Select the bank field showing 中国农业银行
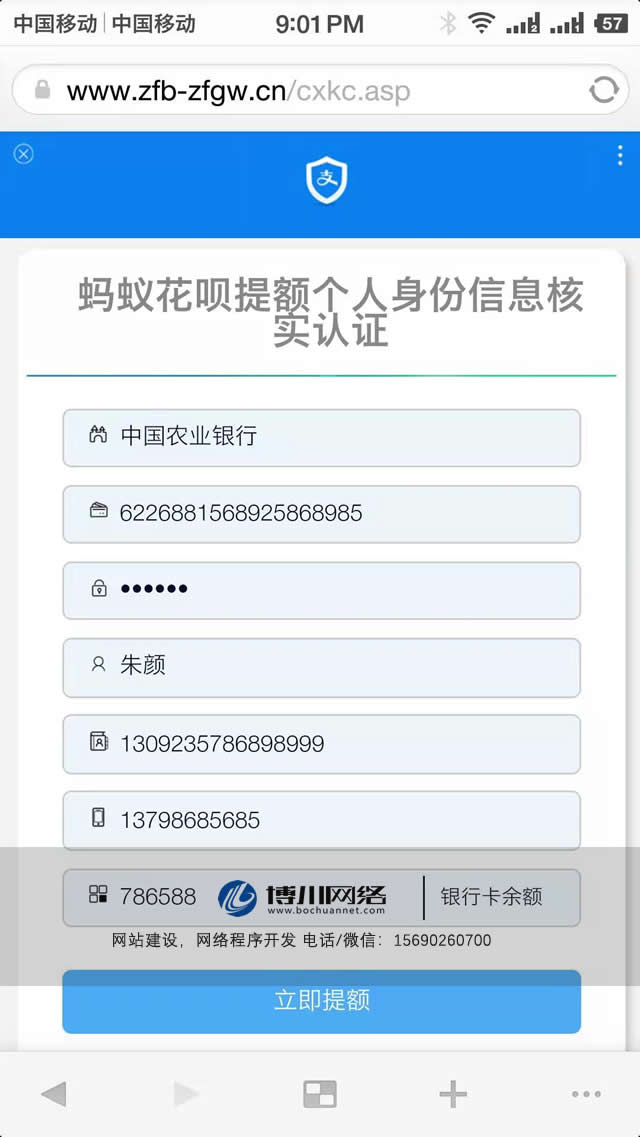 (x=321, y=437)
